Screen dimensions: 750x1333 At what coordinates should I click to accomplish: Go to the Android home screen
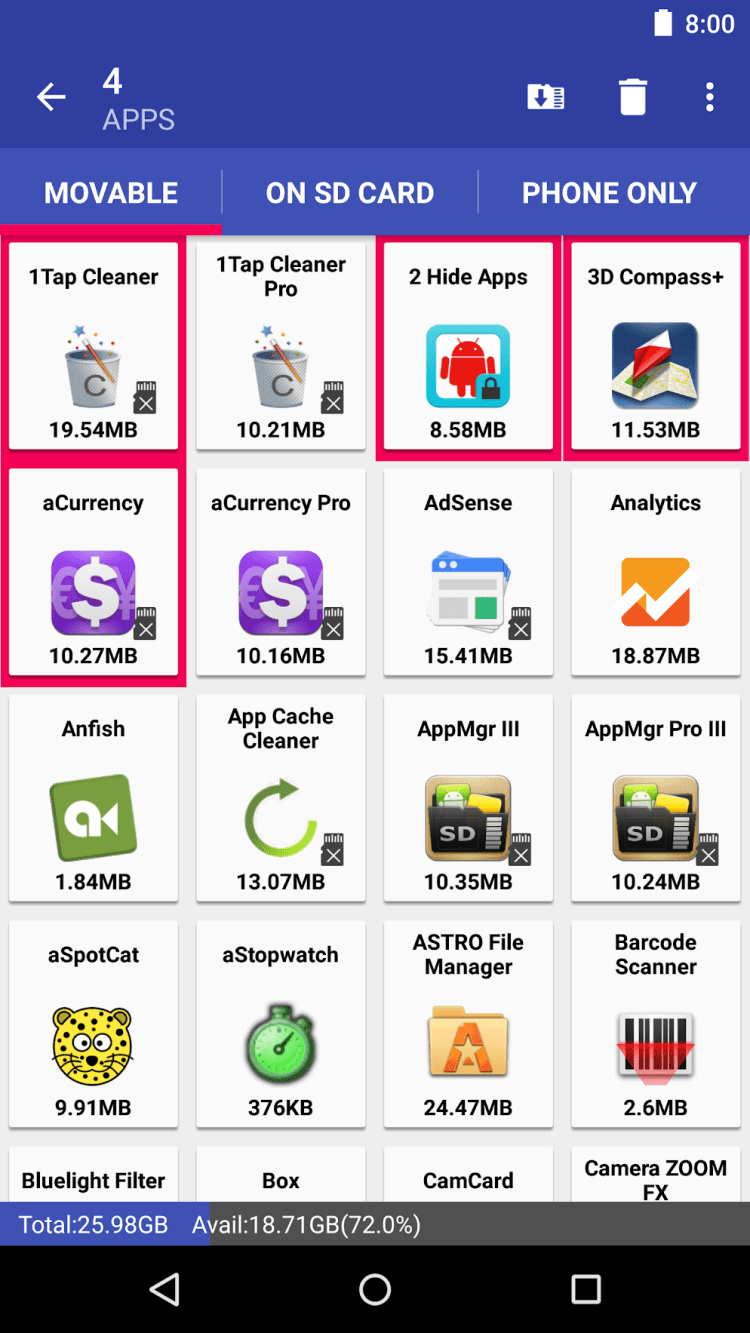click(375, 1289)
